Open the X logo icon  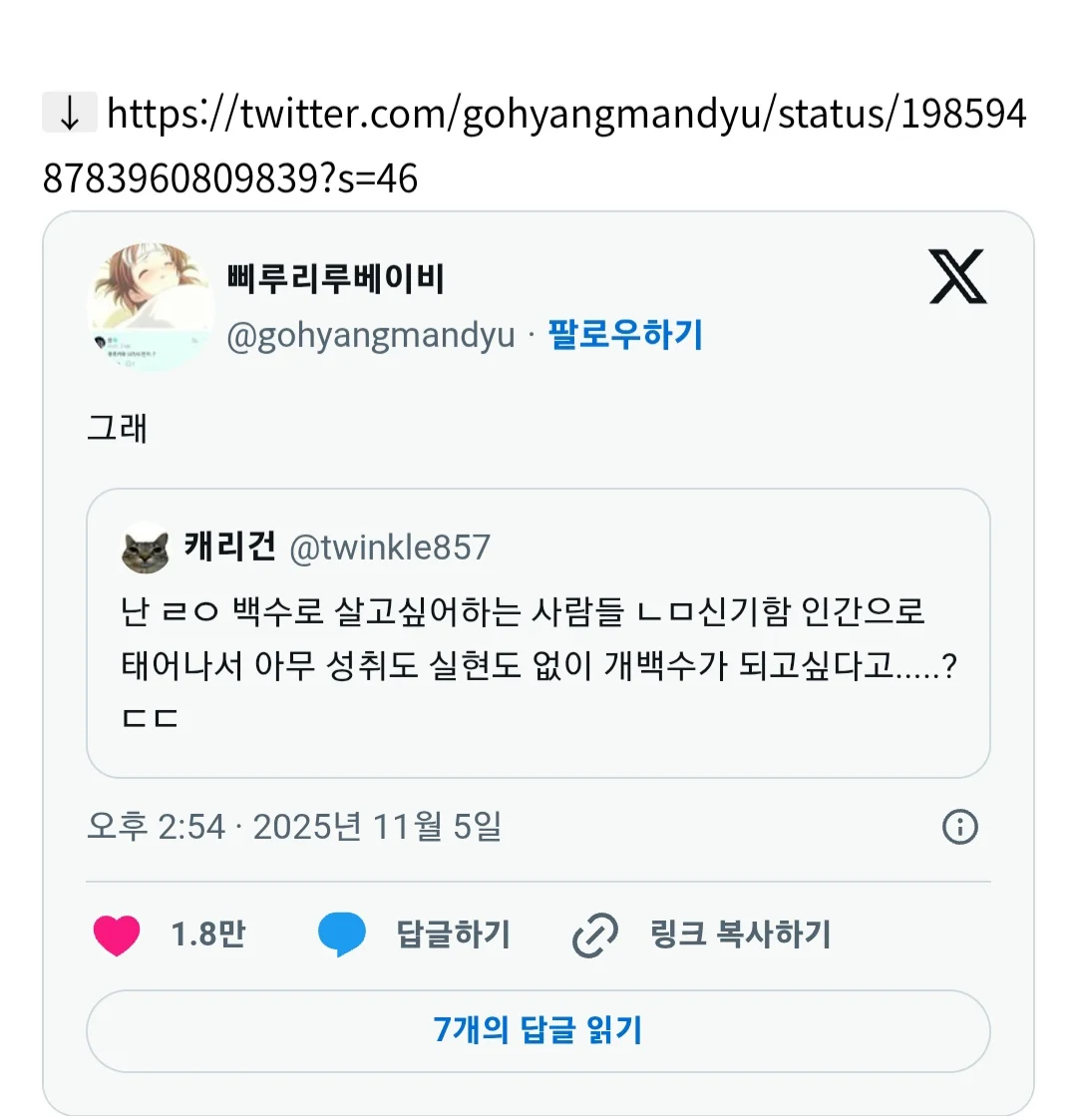[x=956, y=276]
